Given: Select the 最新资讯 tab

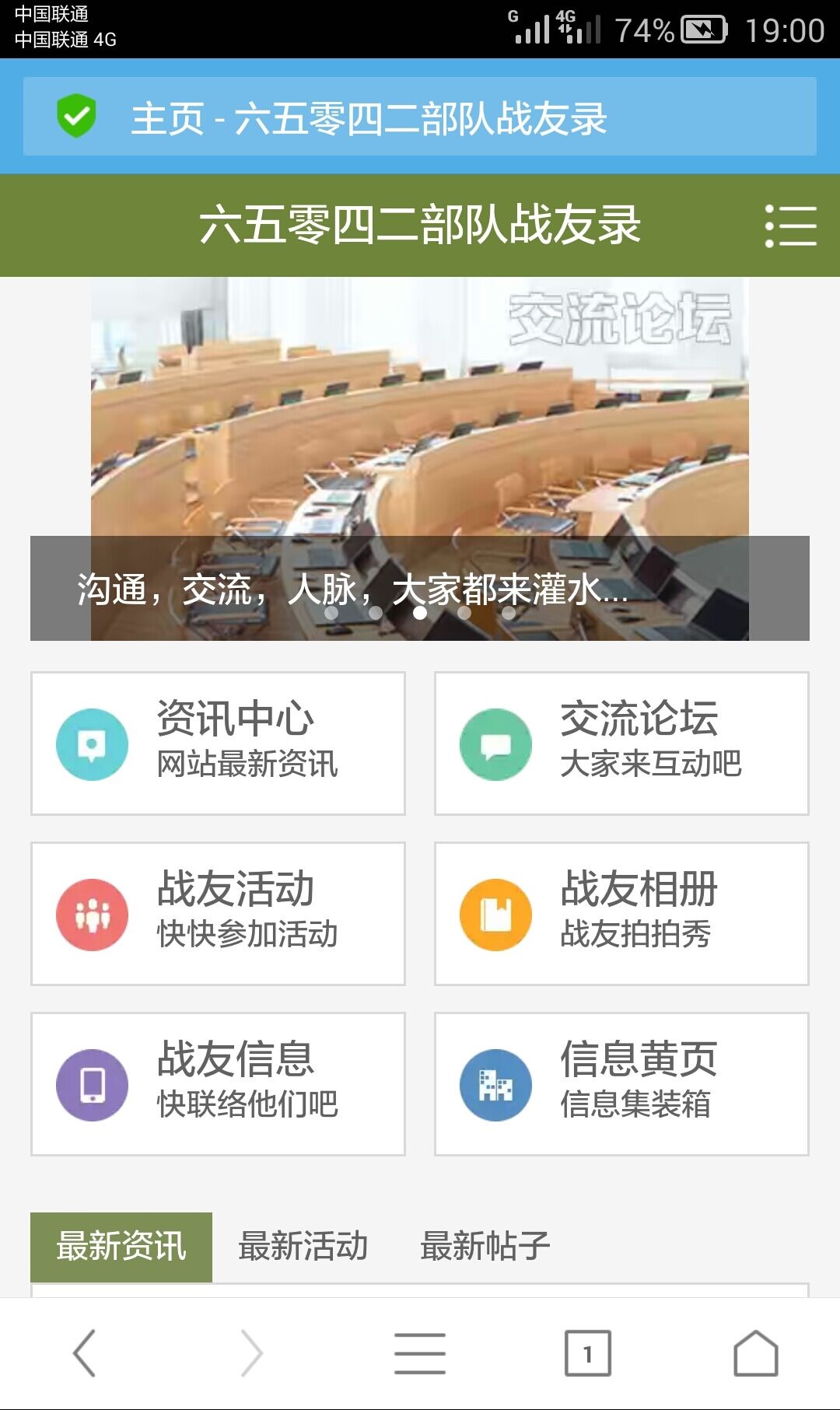Looking at the screenshot, I should tap(121, 1247).
